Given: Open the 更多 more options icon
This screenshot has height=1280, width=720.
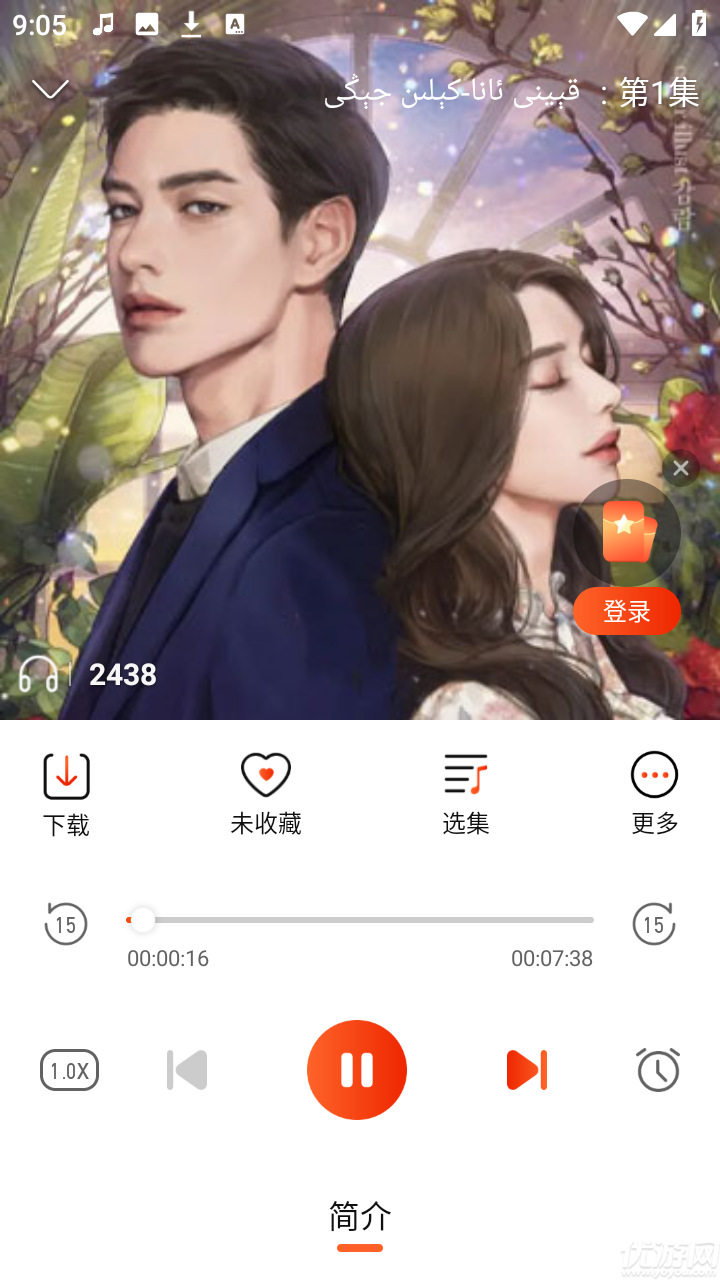Looking at the screenshot, I should coord(654,775).
